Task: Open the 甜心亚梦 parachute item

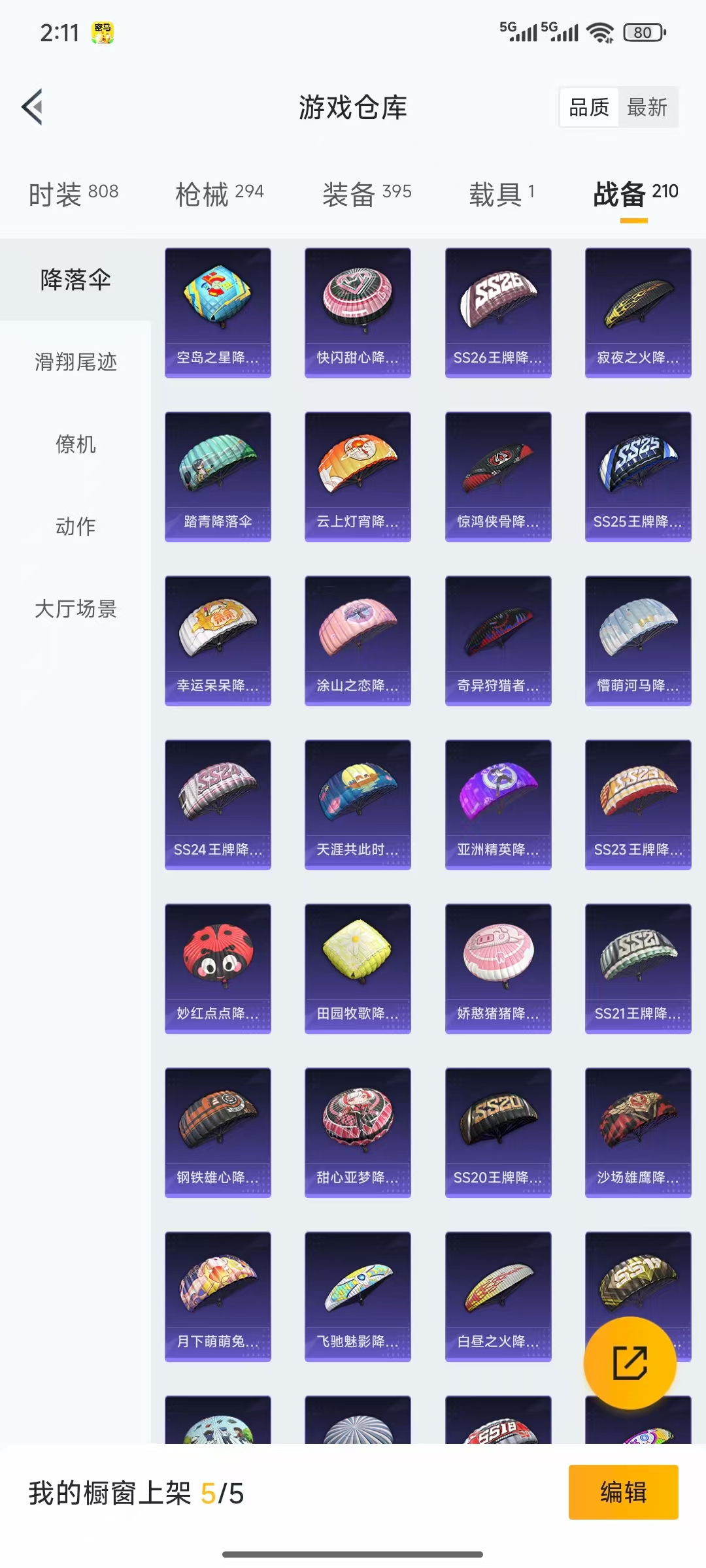Action: (358, 1132)
